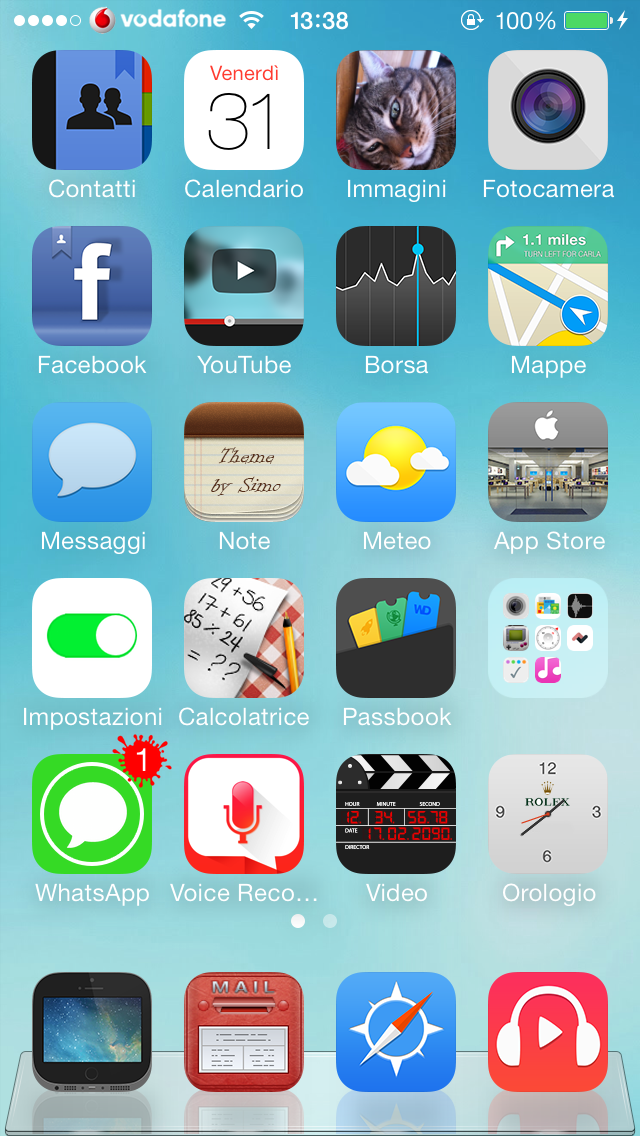This screenshot has width=640, height=1136.
Task: Open the unnamed apps folder
Action: [548, 638]
